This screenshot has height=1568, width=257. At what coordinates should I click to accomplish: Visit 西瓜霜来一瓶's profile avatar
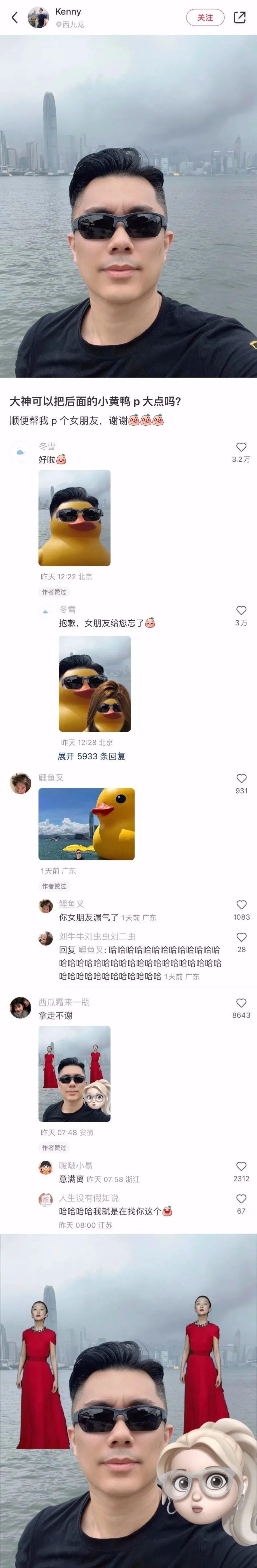click(x=20, y=1007)
